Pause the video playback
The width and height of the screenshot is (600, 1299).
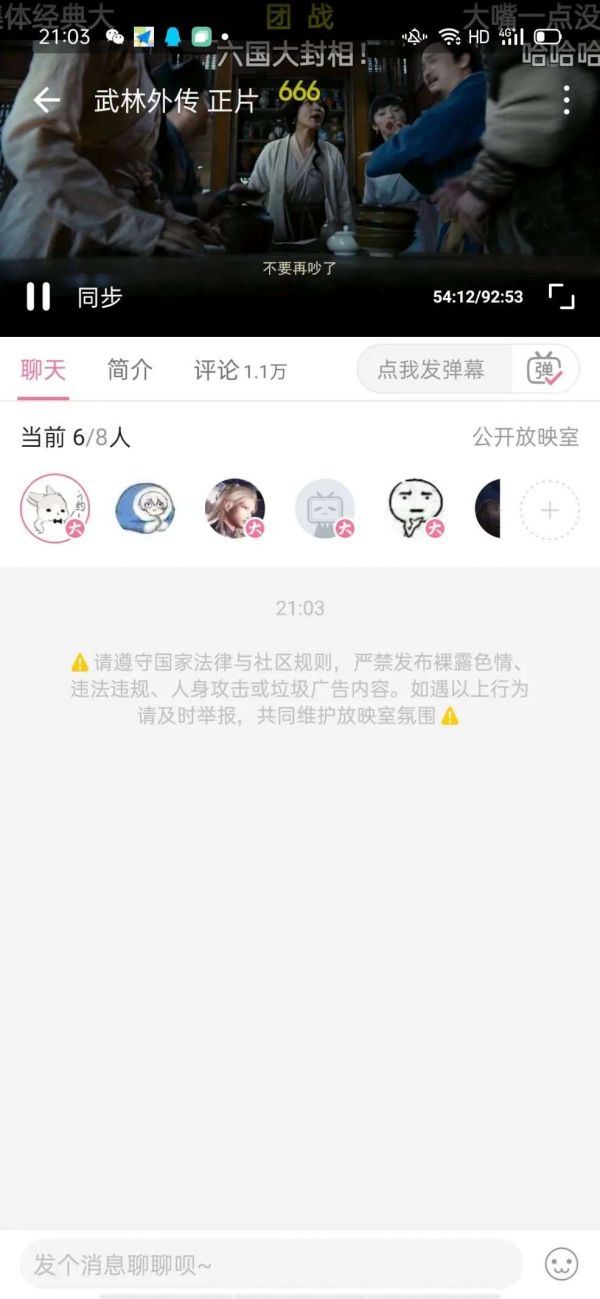38,297
